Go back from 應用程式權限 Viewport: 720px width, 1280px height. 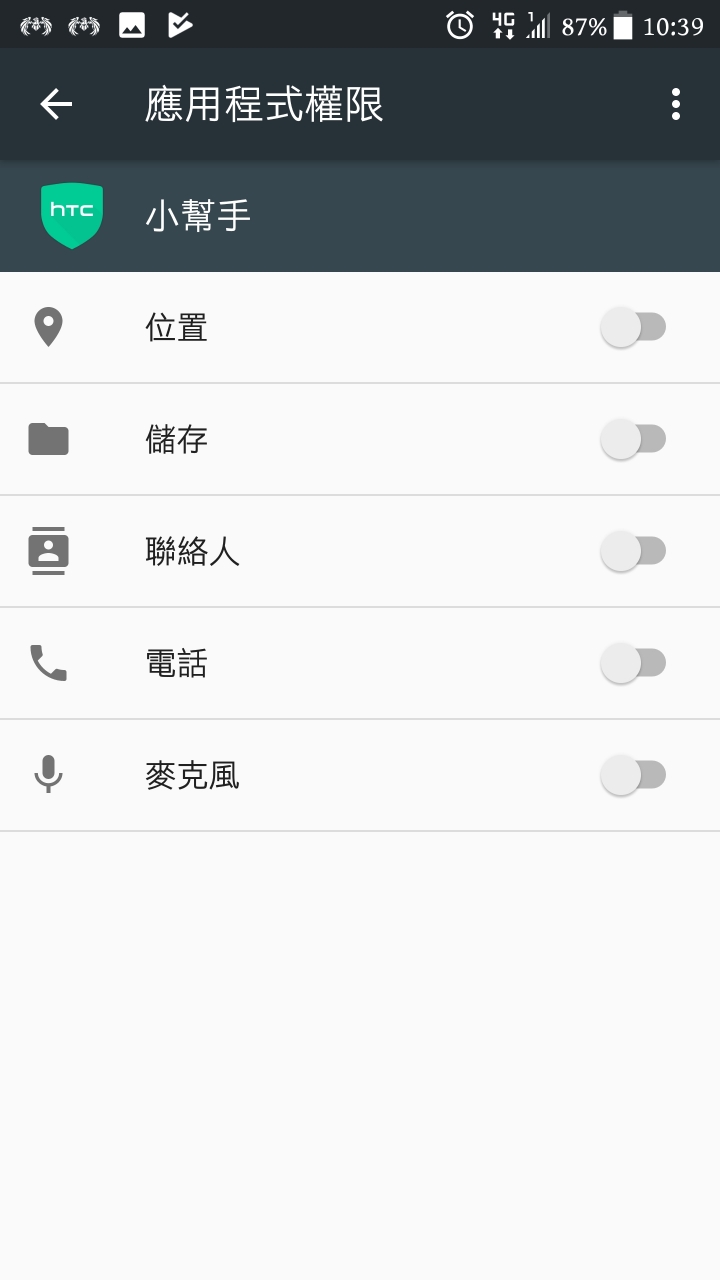[56, 104]
